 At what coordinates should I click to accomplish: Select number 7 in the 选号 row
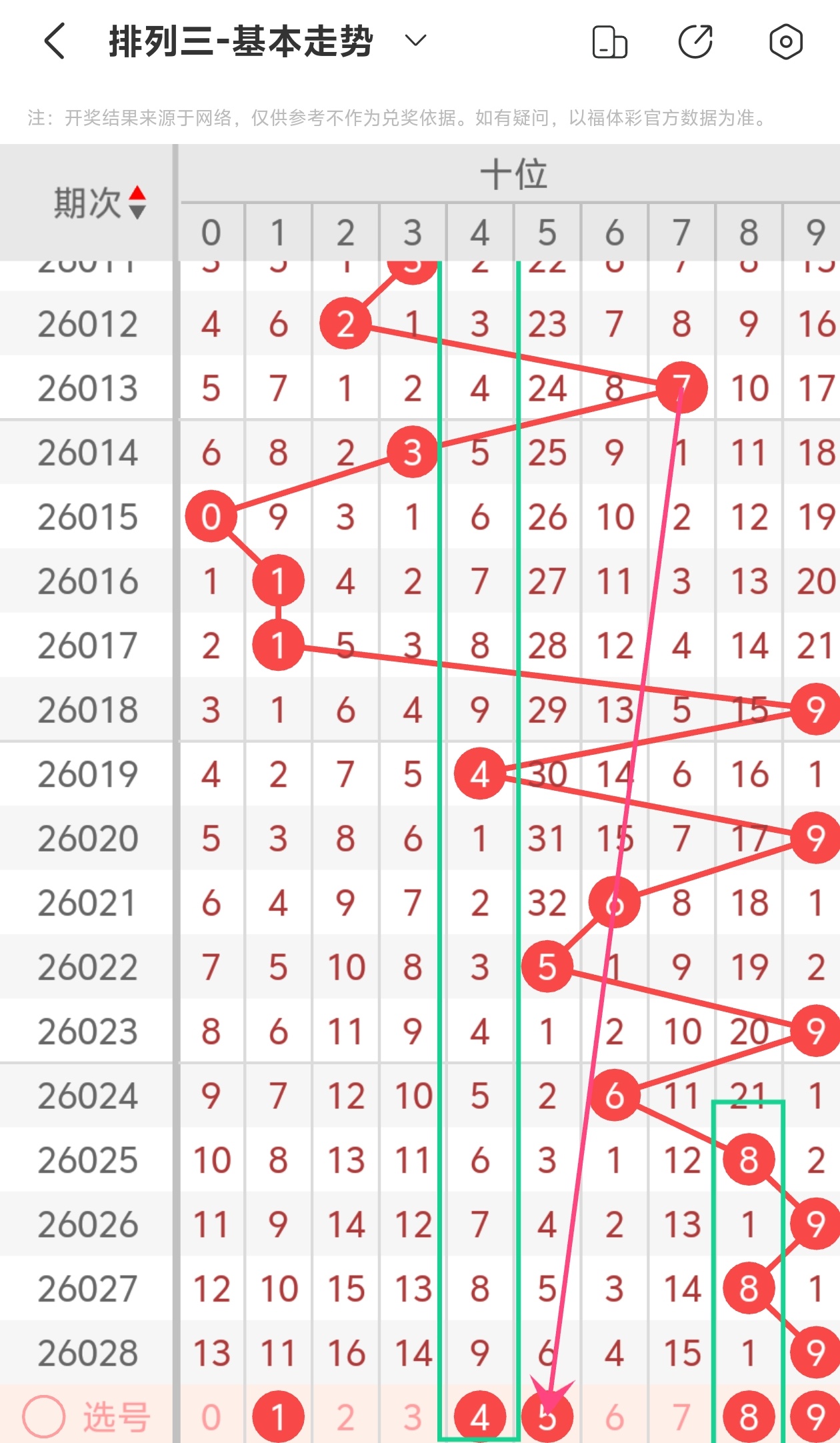tap(681, 1417)
